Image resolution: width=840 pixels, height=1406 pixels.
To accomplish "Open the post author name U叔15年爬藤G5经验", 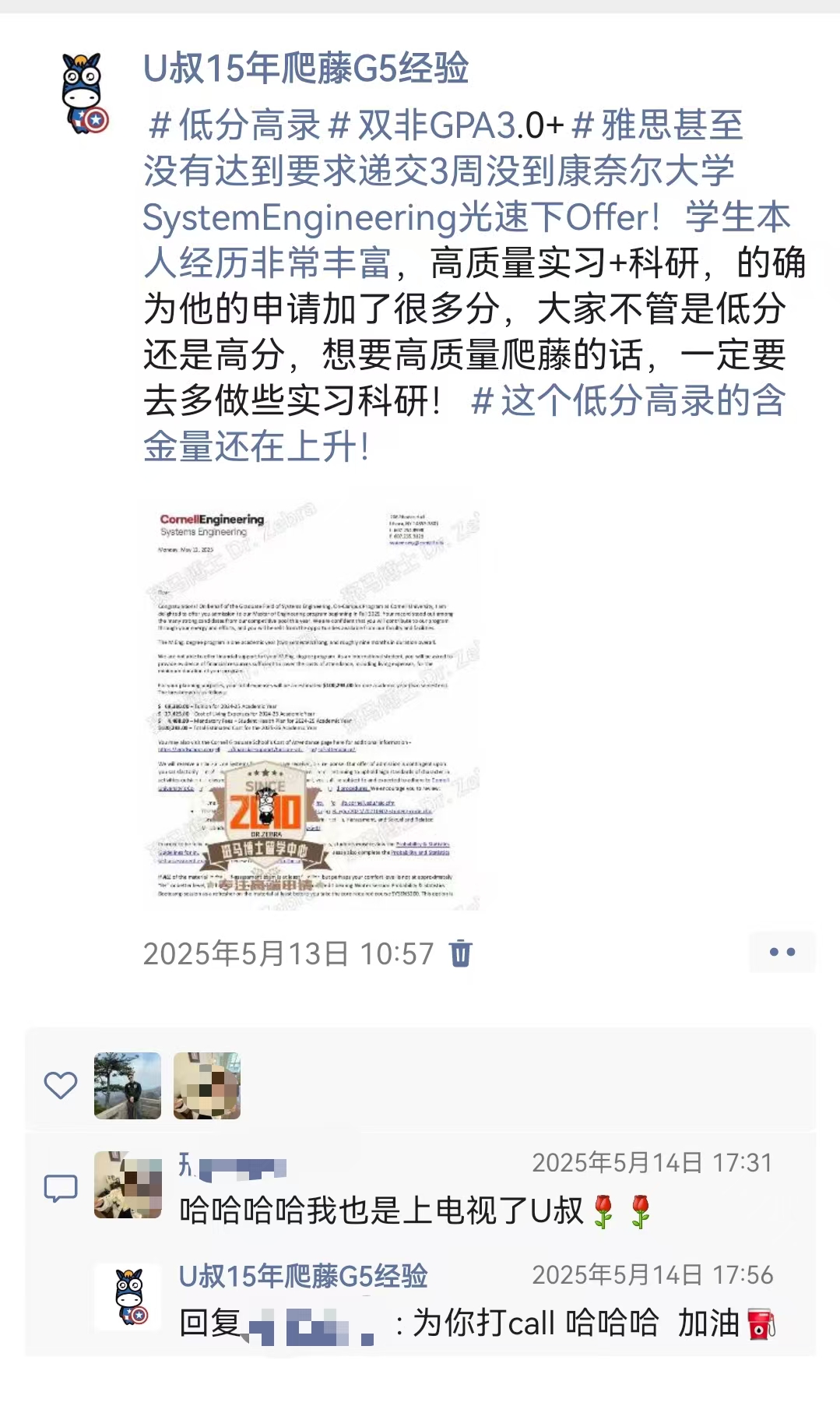I will 306,69.
